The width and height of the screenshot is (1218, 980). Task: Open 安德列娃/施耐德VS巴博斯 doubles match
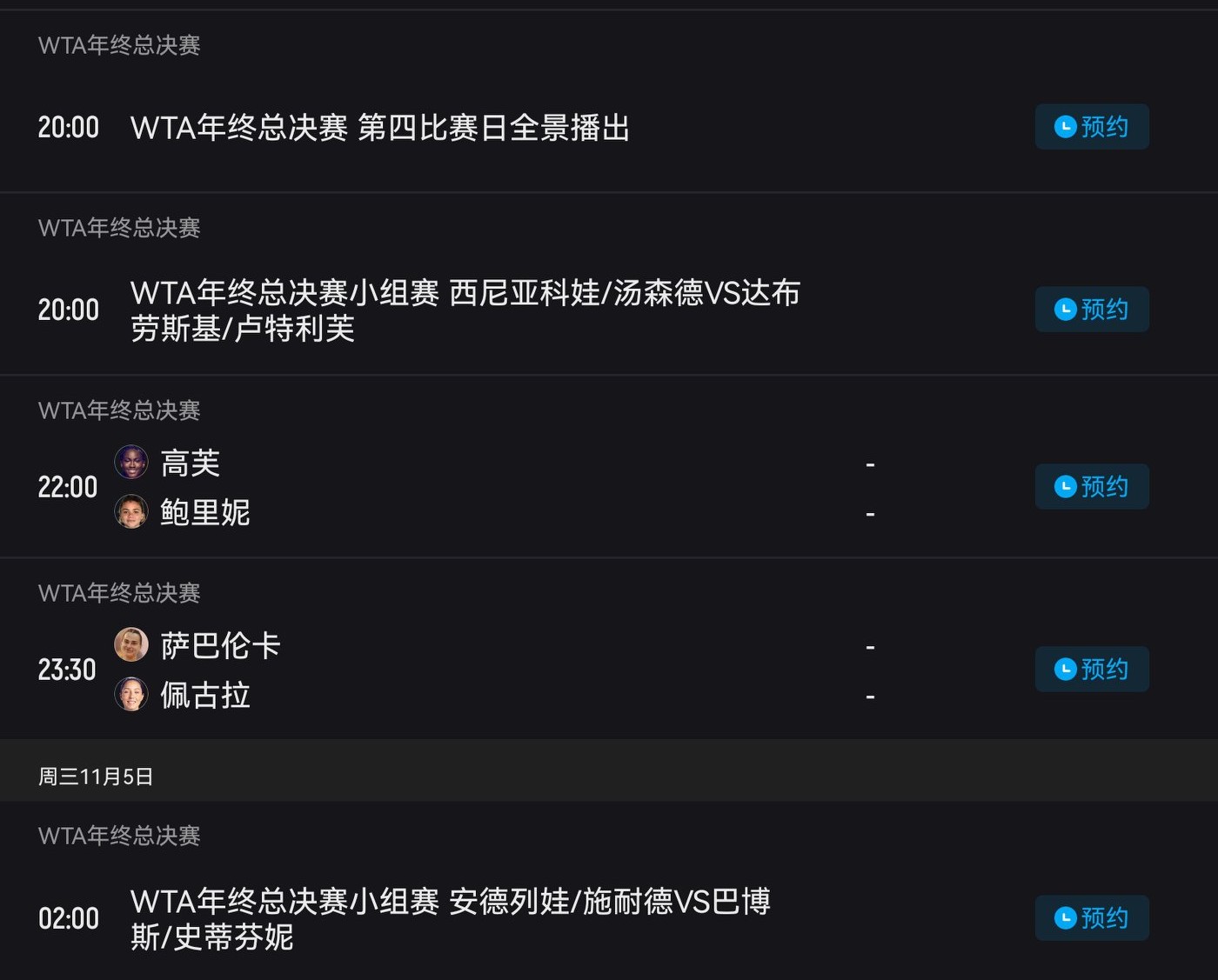pos(450,919)
